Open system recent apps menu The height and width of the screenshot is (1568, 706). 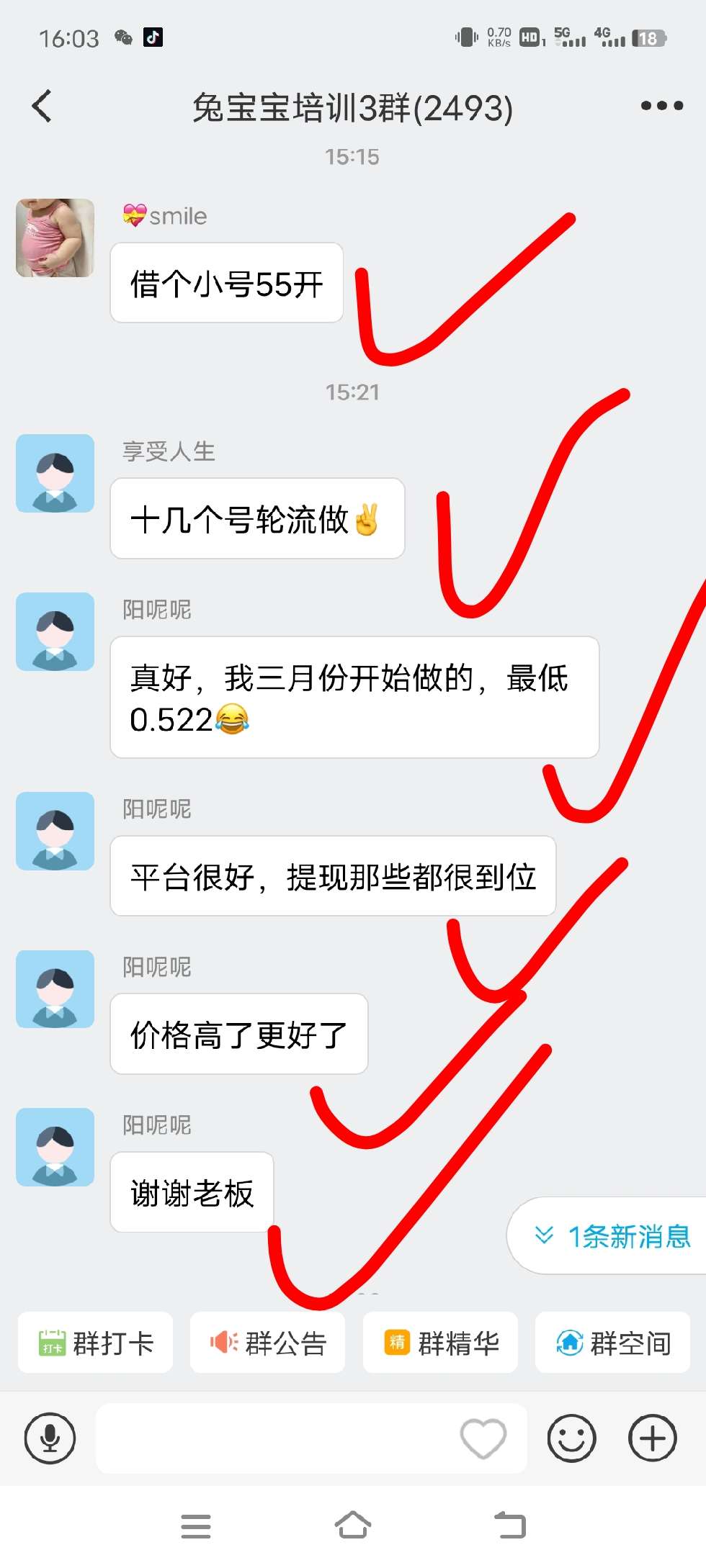click(x=196, y=1526)
